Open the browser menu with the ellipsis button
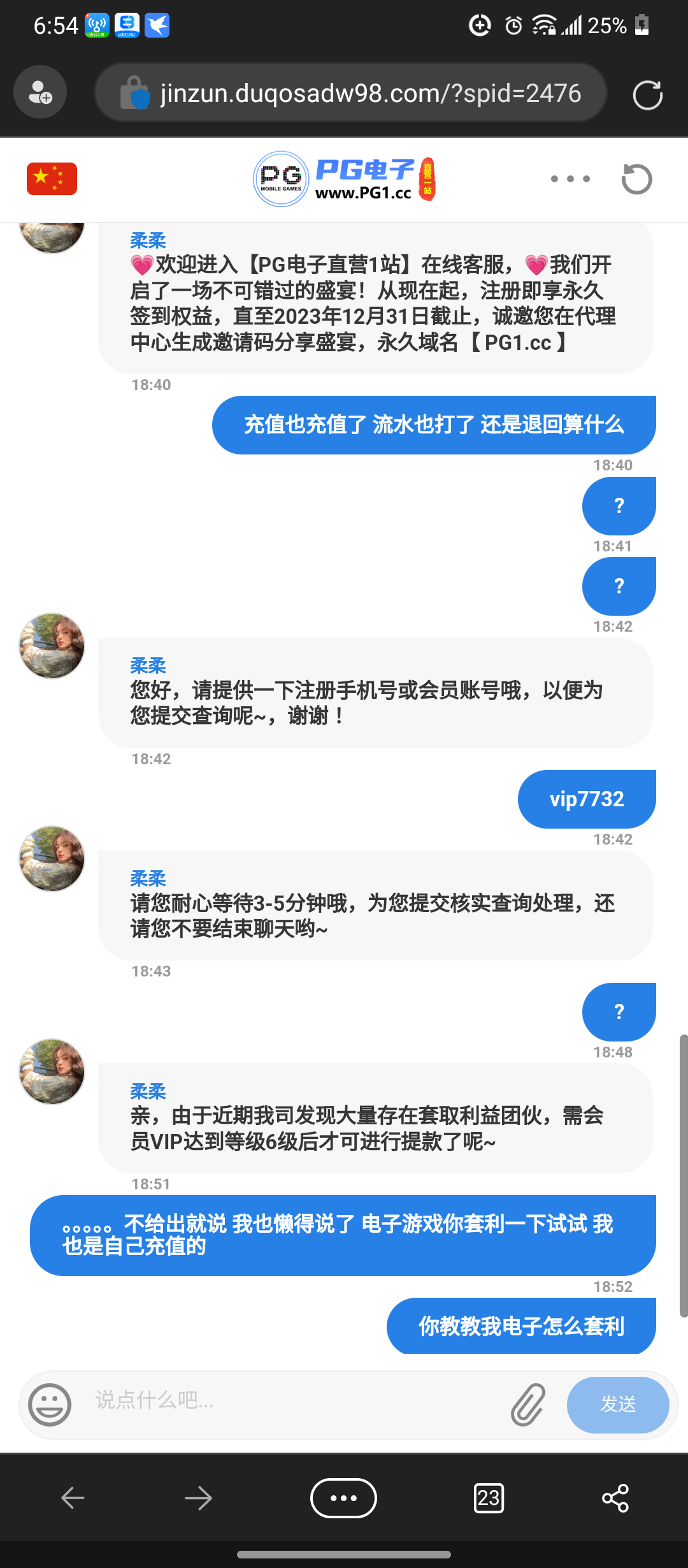Screen dimensions: 688x1568 (x=343, y=1497)
